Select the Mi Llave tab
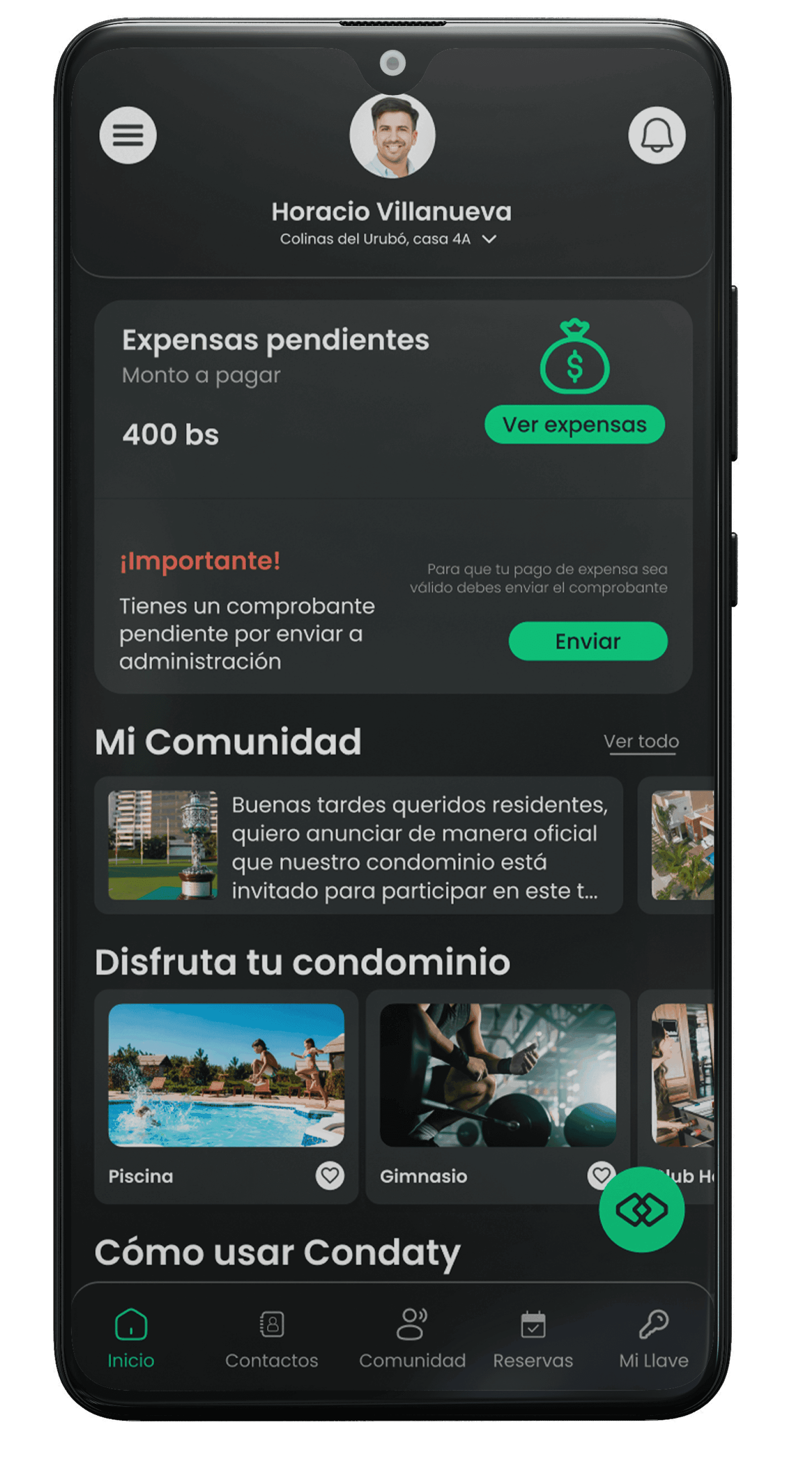Viewport: 812px width, 1468px height. click(654, 1338)
